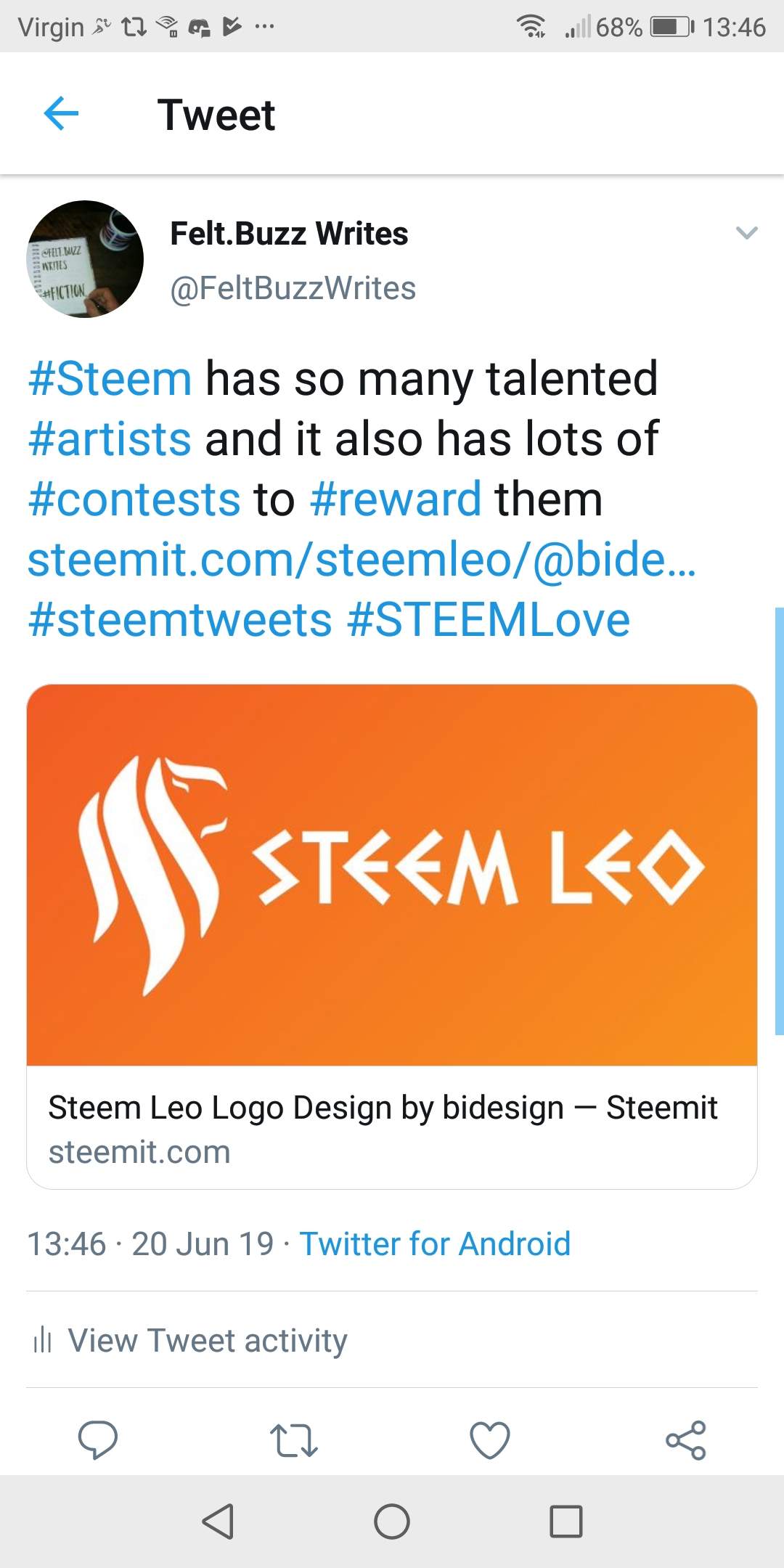This screenshot has height=1568, width=784.
Task: Open the #contests hashtag
Action: coord(134,499)
